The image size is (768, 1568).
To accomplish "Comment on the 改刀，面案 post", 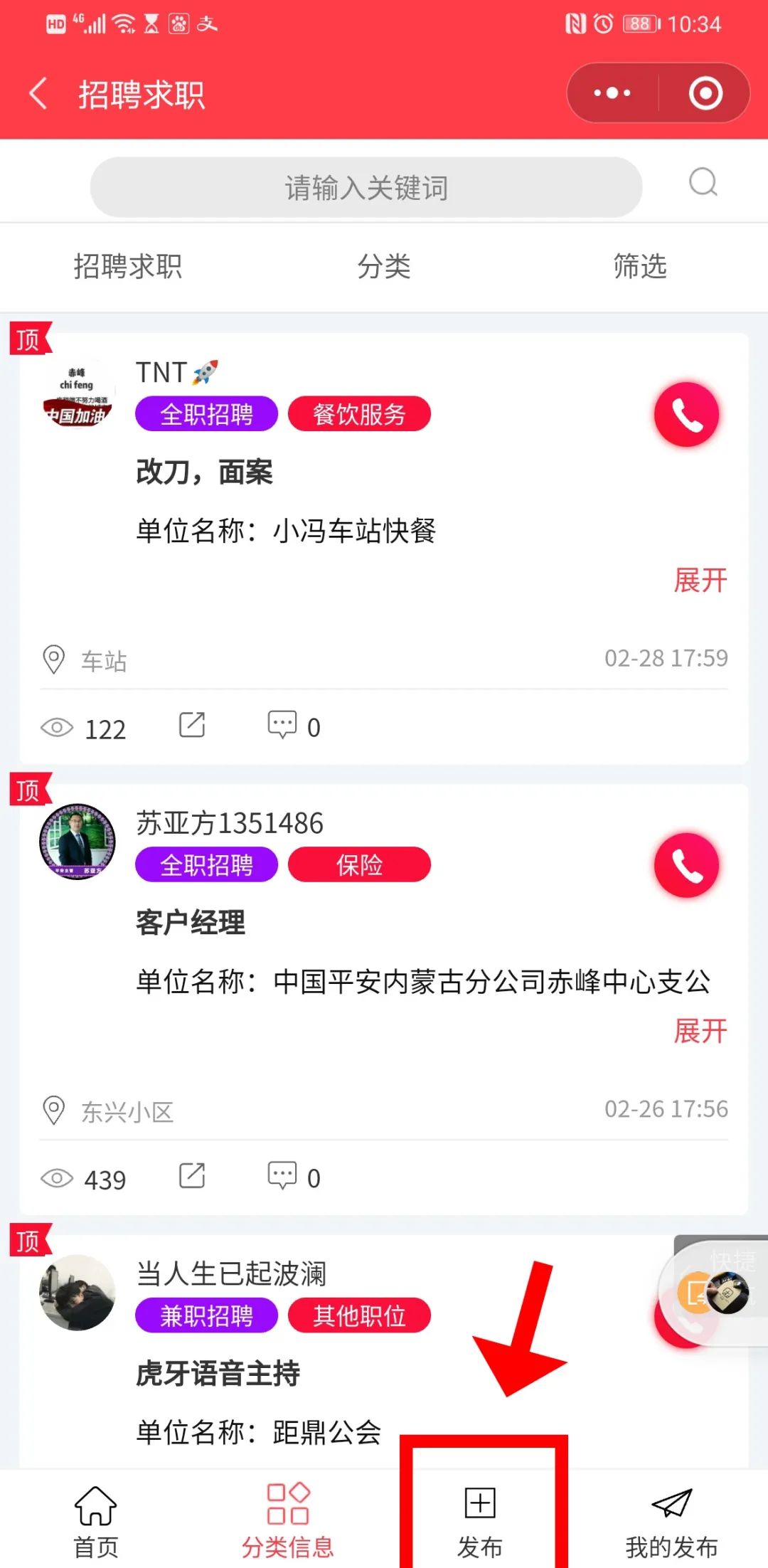I will coord(282,725).
